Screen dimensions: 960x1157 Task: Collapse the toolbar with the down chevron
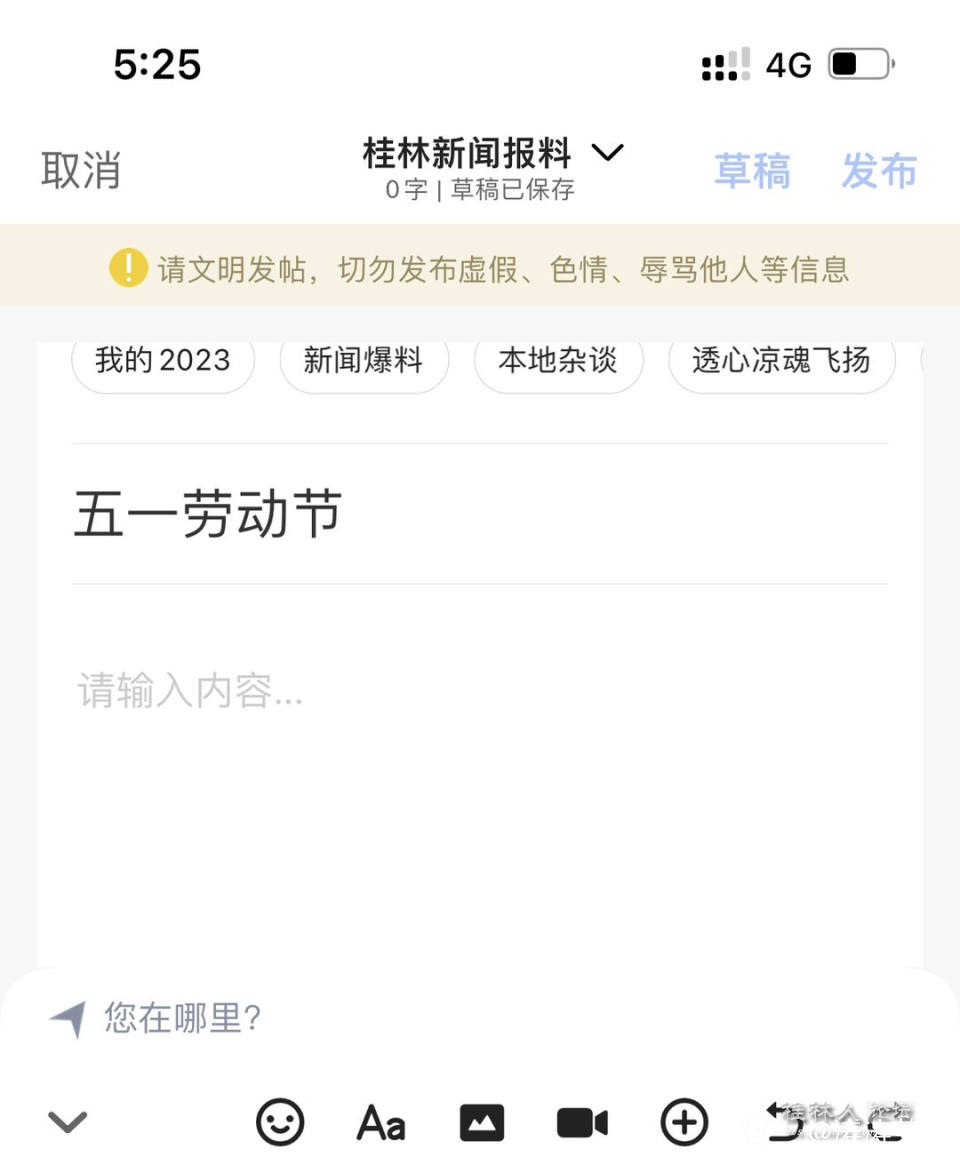(x=68, y=1122)
